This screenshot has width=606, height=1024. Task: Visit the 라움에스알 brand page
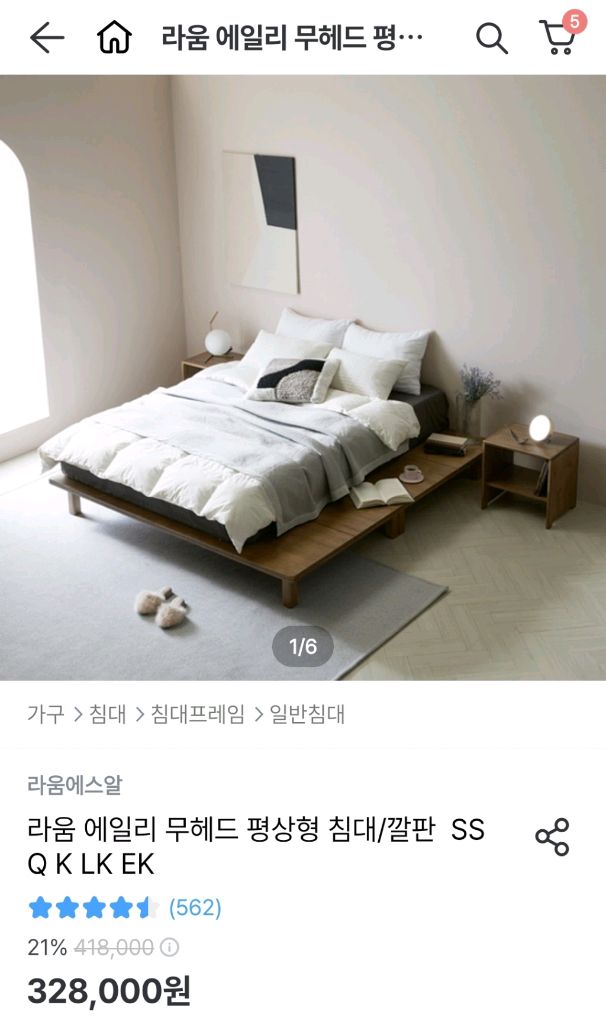pos(74,784)
